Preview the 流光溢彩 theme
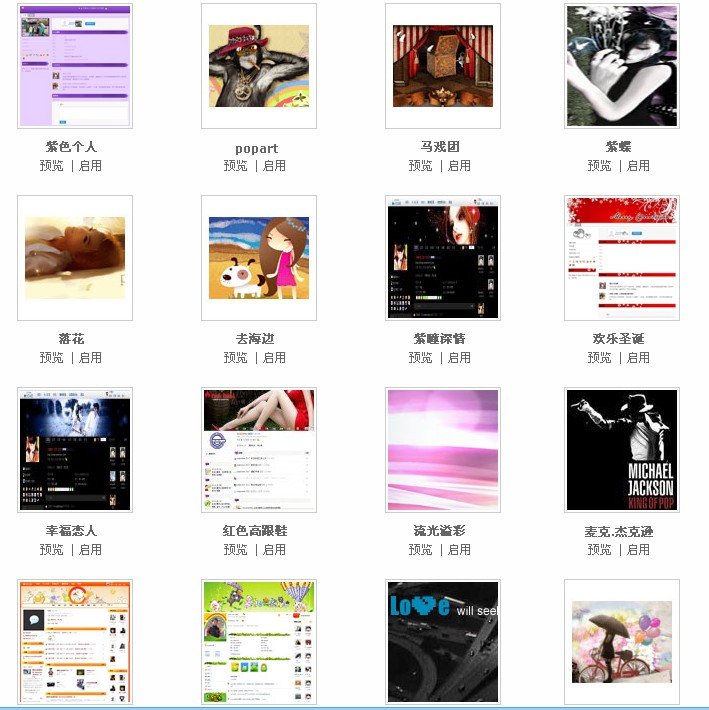 coord(420,550)
